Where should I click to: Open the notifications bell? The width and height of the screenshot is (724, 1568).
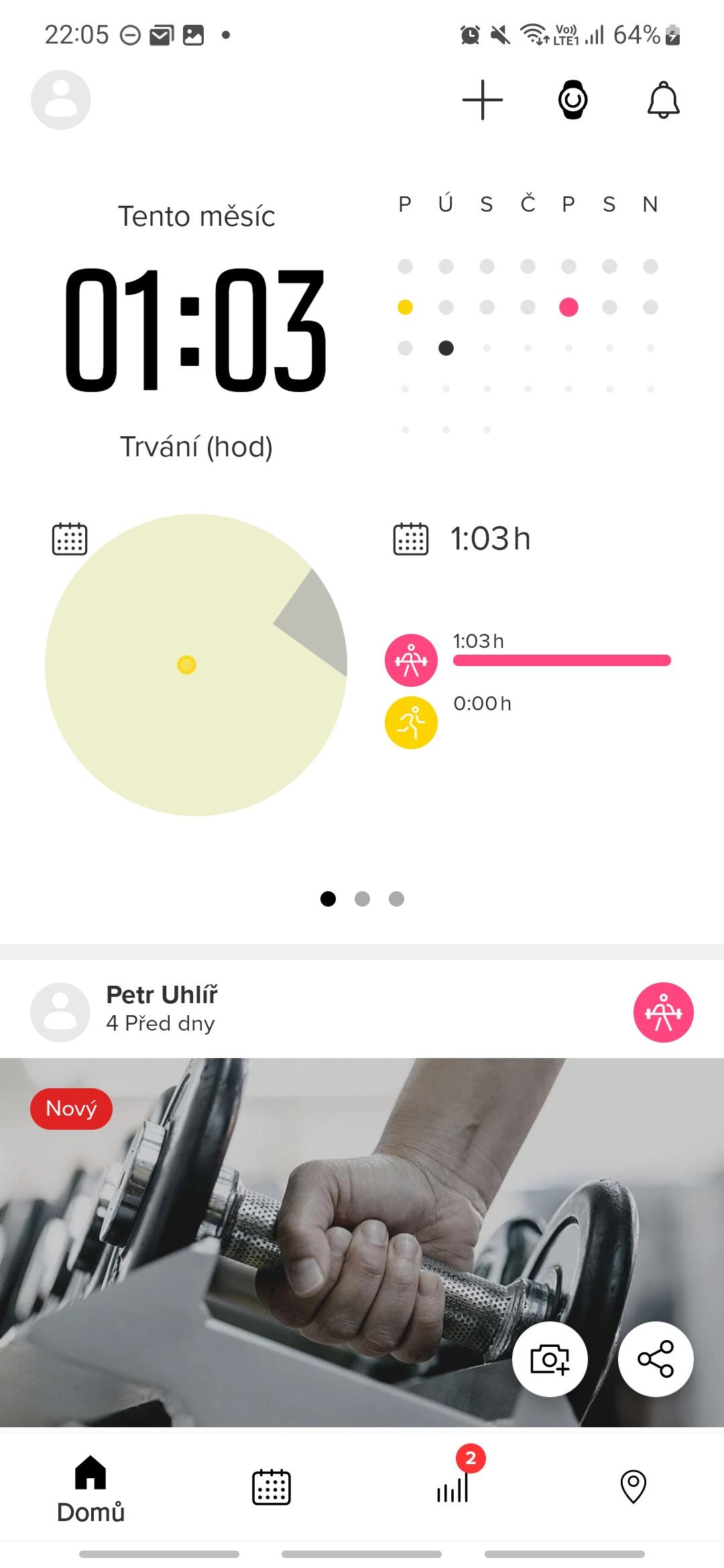(664, 100)
